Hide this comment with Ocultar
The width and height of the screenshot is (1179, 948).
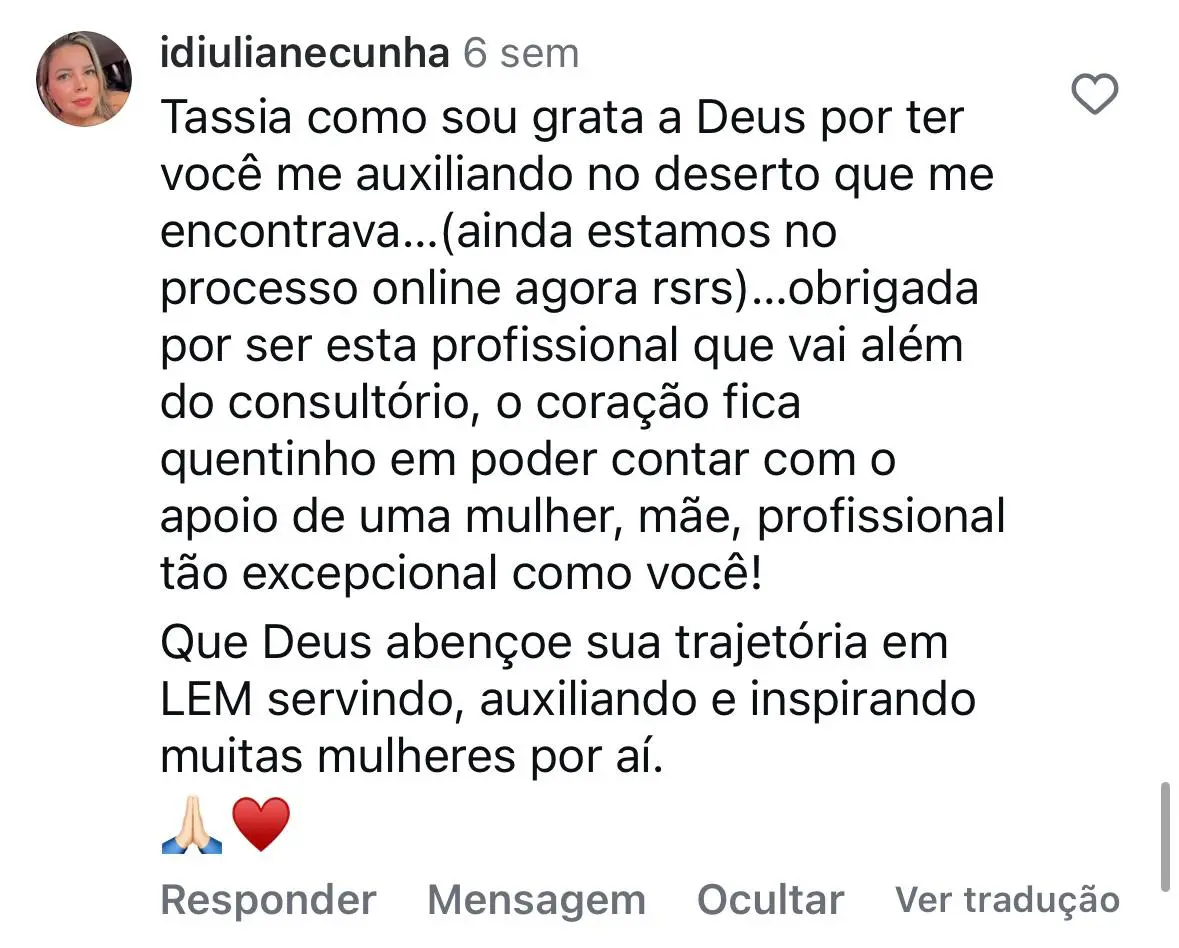[x=770, y=900]
